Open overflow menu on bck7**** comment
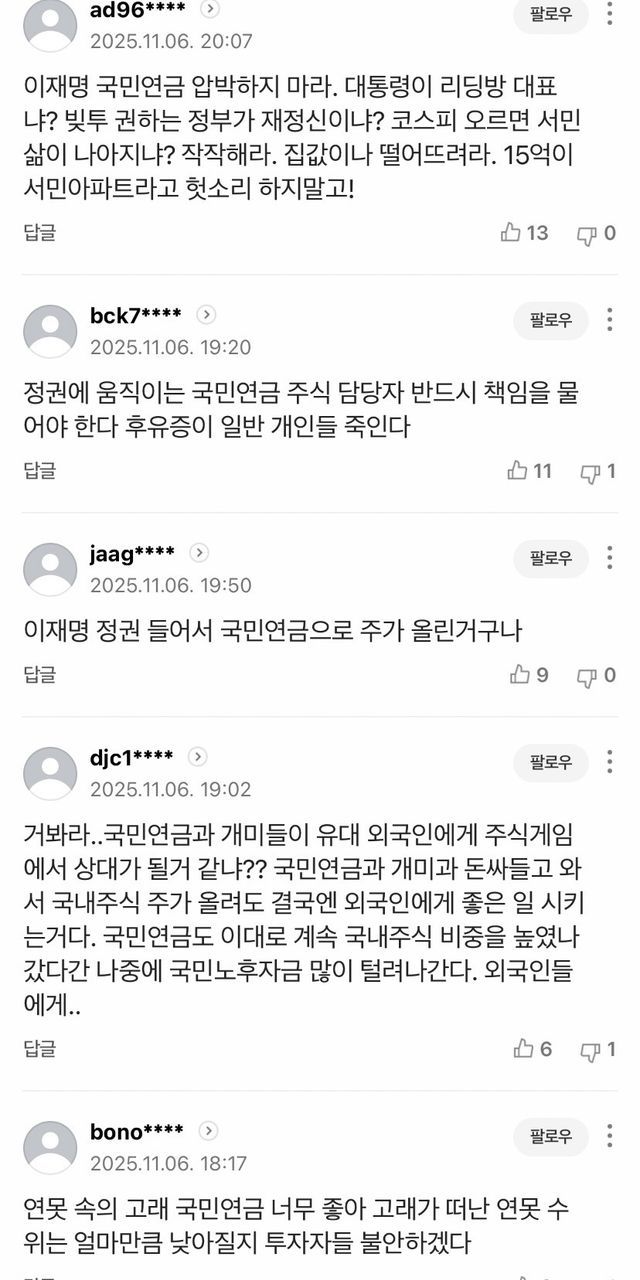The image size is (640, 1280). [x=610, y=321]
